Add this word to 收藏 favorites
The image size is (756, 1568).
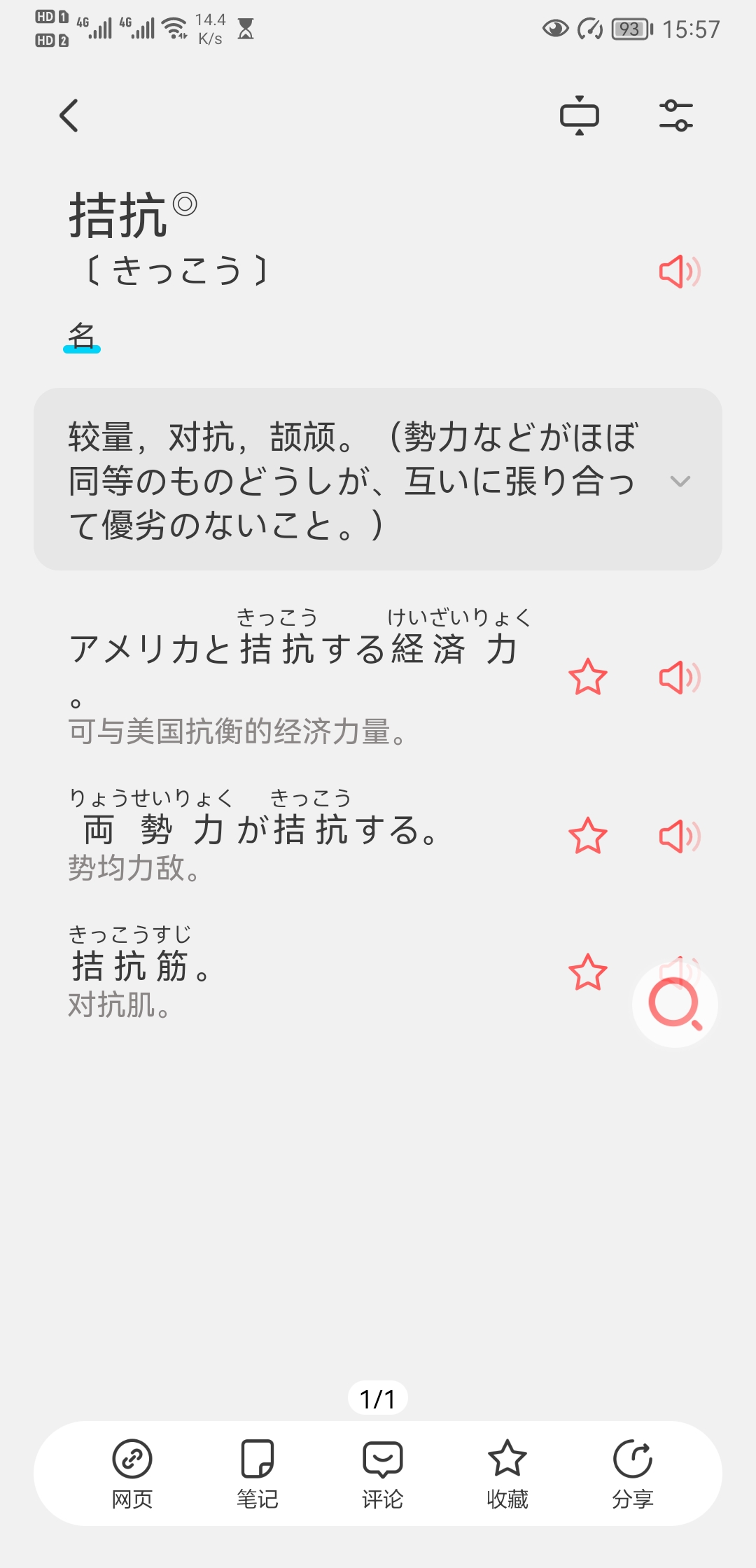pyautogui.click(x=507, y=1473)
